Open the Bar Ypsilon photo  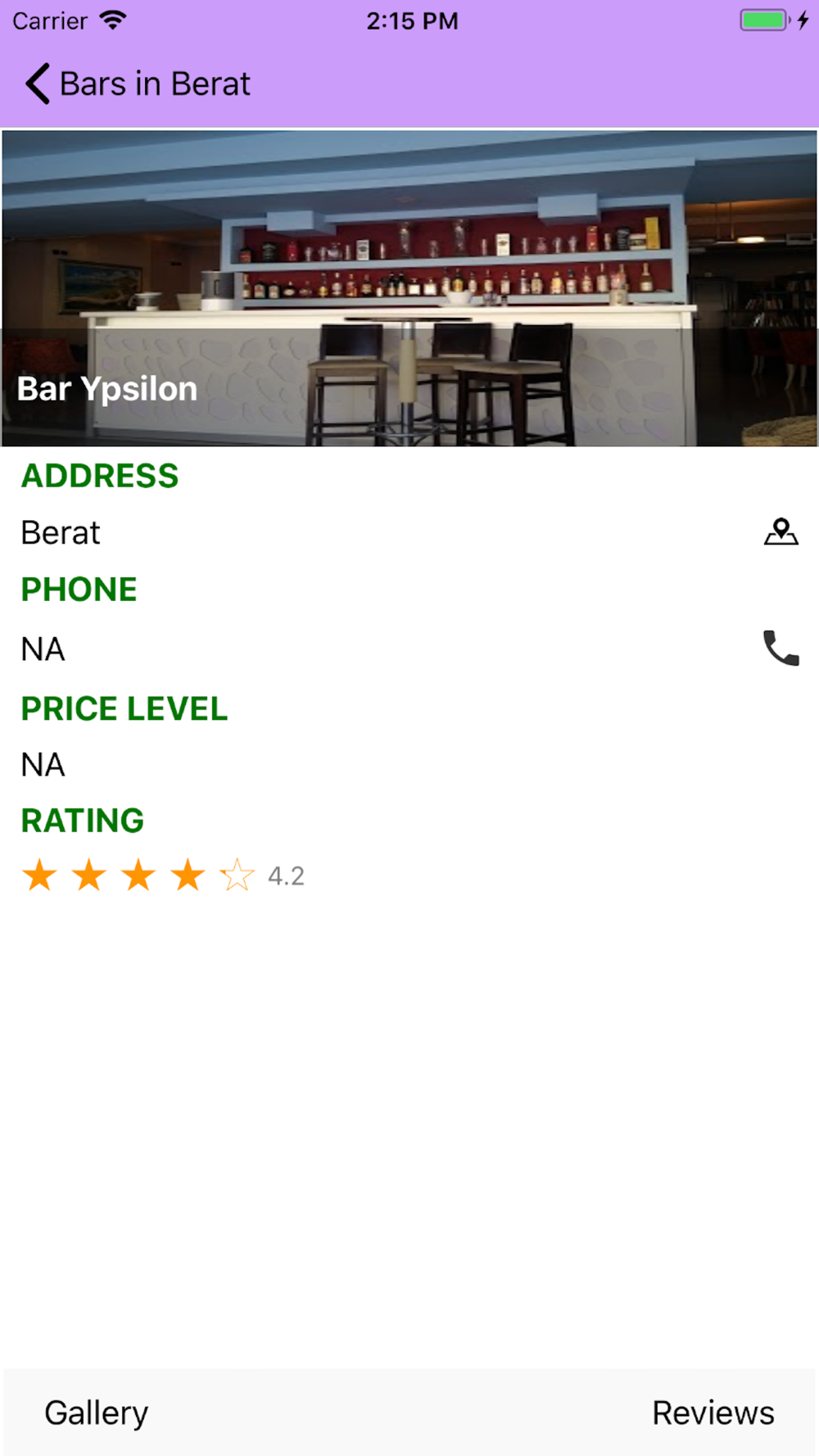pyautogui.click(x=409, y=288)
